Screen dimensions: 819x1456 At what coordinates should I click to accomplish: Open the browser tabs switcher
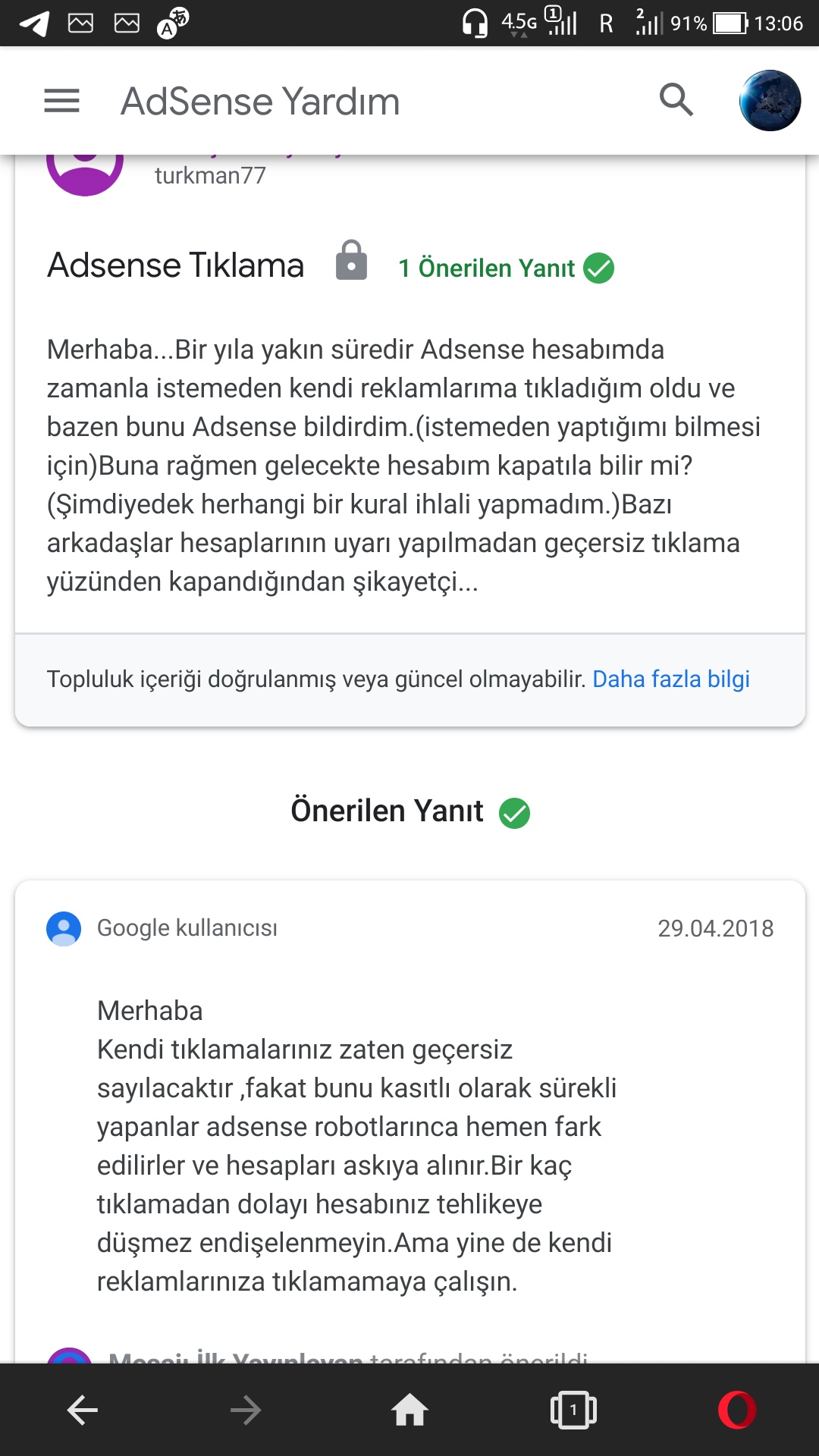pyautogui.click(x=573, y=1410)
